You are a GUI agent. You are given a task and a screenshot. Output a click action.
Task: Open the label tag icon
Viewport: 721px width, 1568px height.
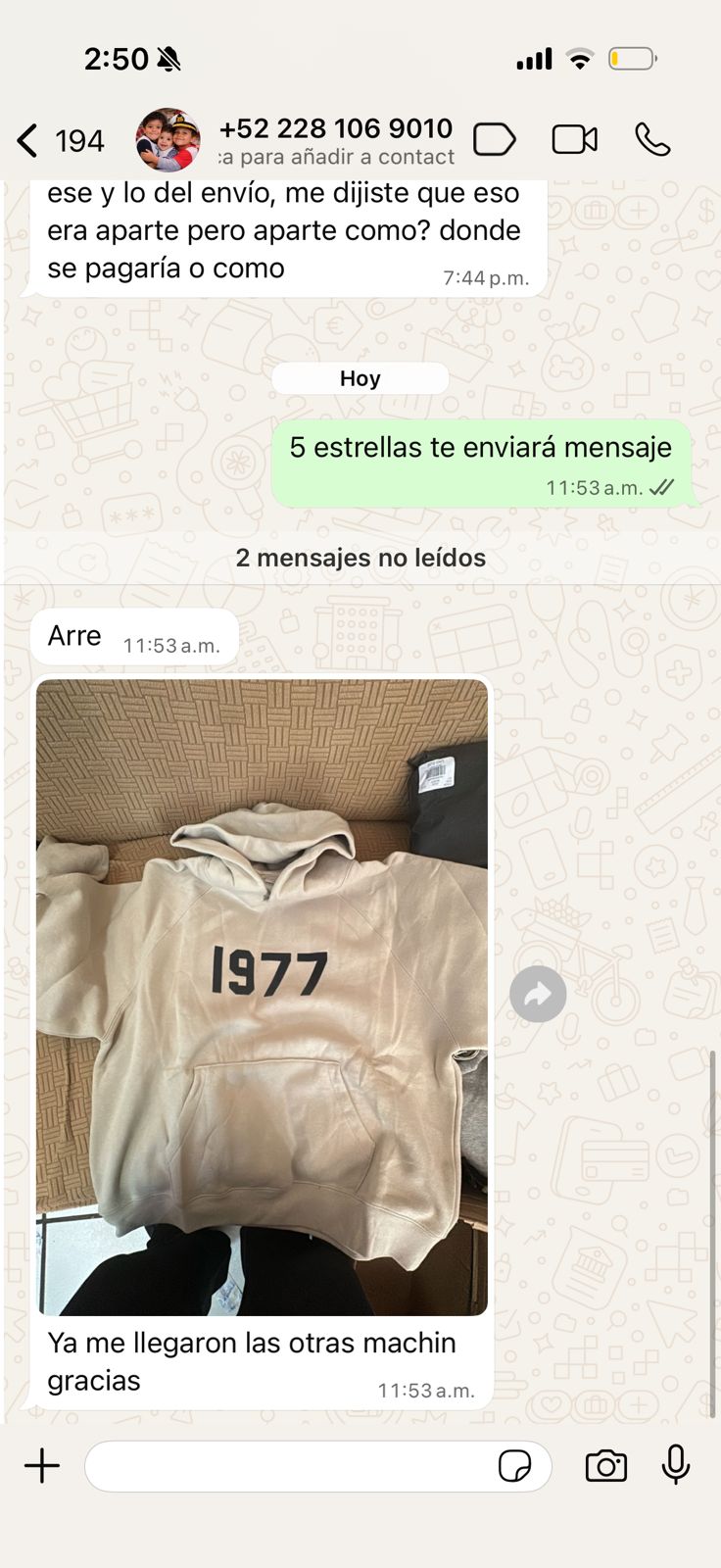click(x=495, y=139)
